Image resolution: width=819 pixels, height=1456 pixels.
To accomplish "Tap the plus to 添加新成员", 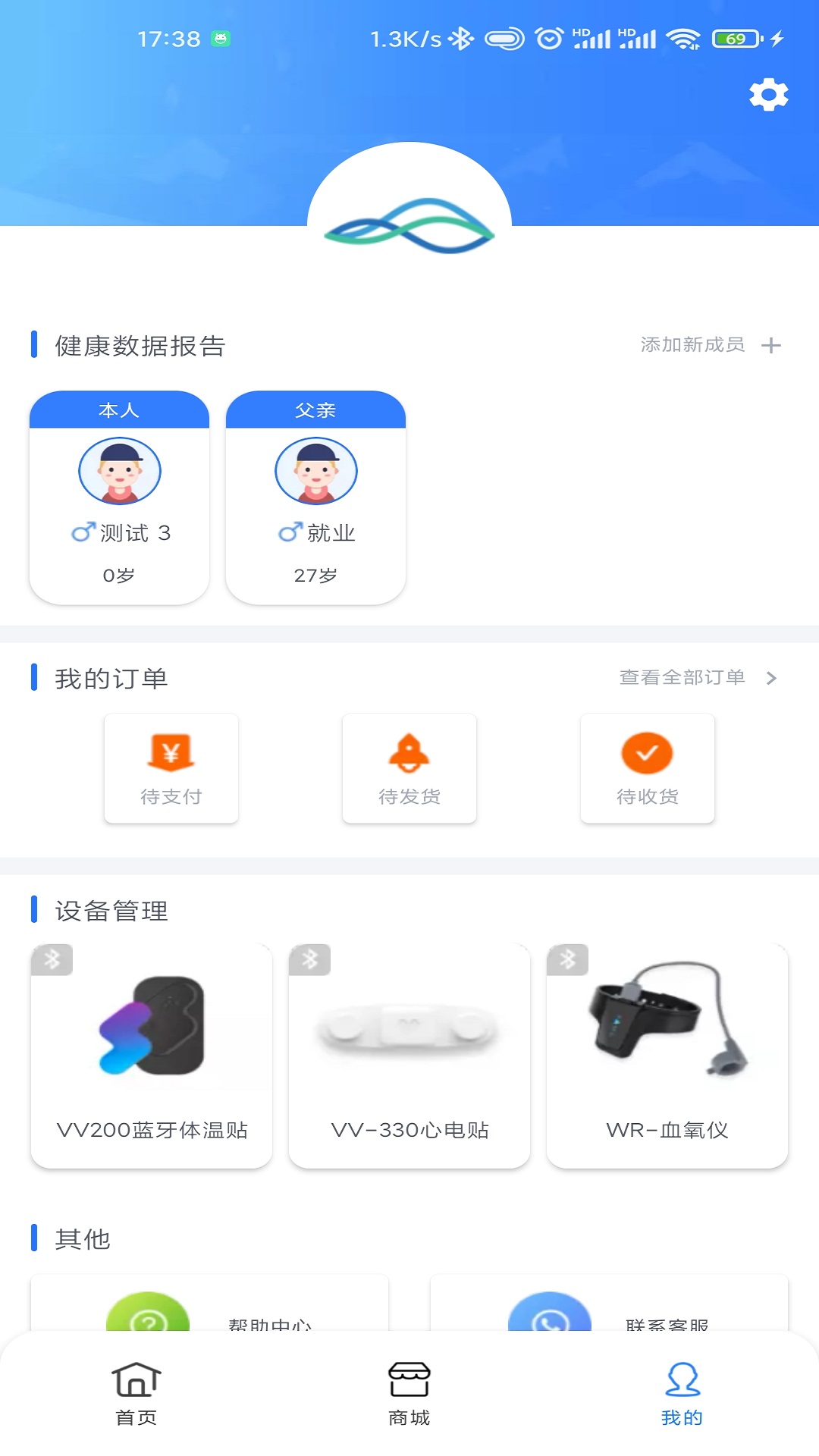I will tap(770, 345).
